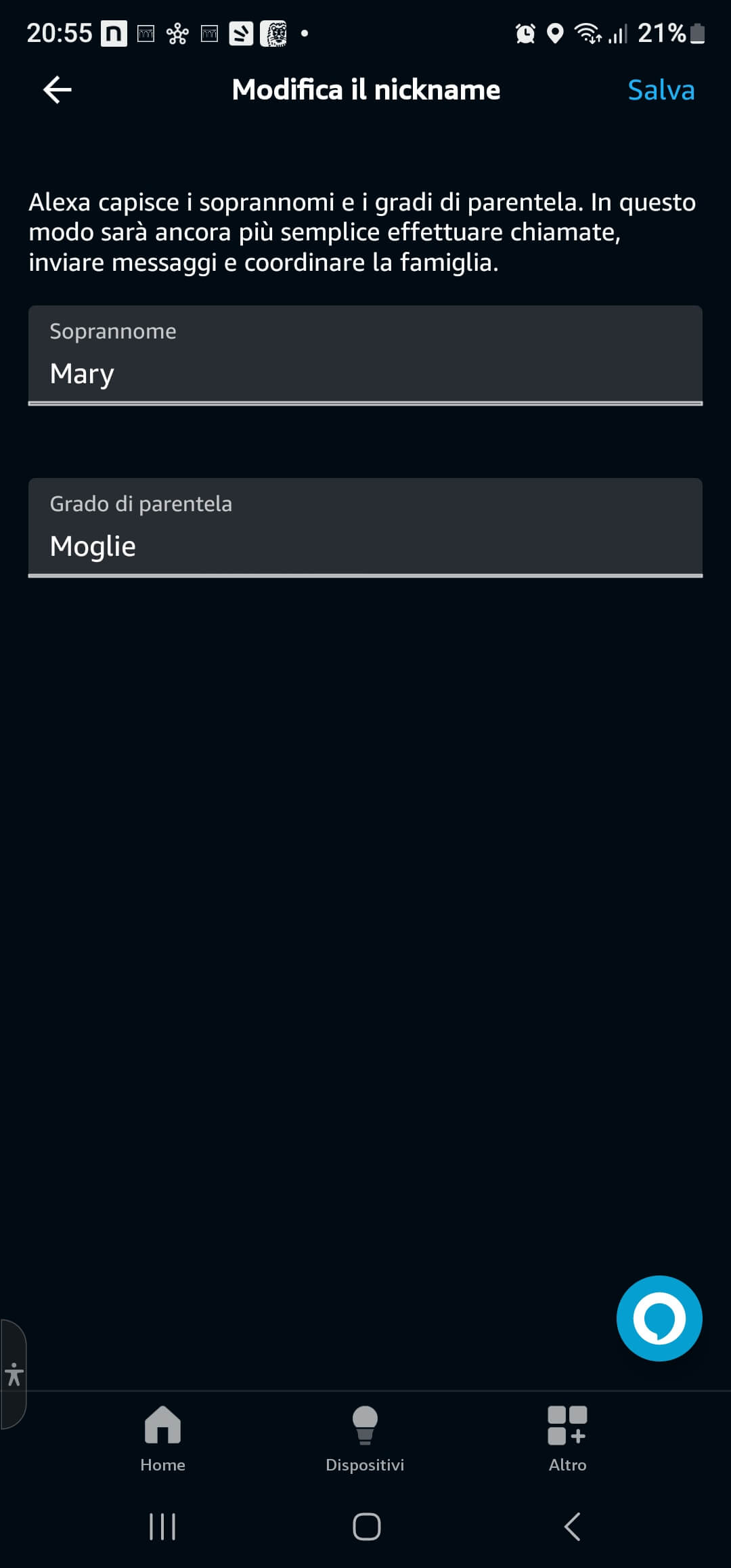Activate the Alexa voice button

pyautogui.click(x=659, y=1318)
